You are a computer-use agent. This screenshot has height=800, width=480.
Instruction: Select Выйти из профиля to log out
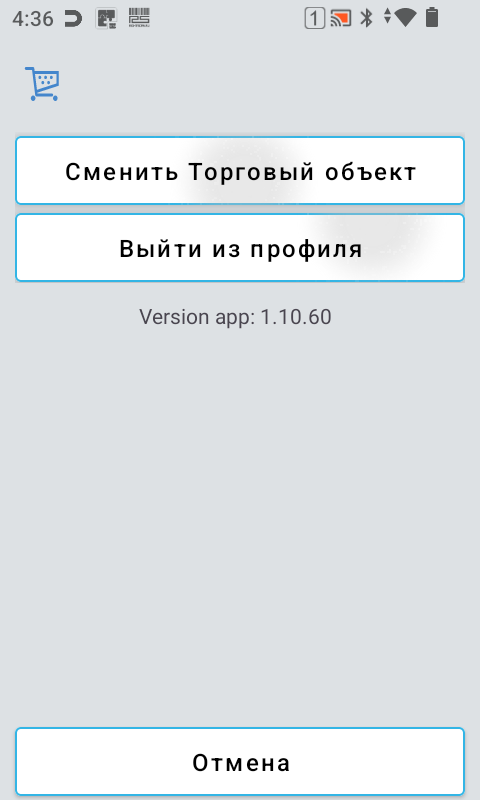point(240,247)
